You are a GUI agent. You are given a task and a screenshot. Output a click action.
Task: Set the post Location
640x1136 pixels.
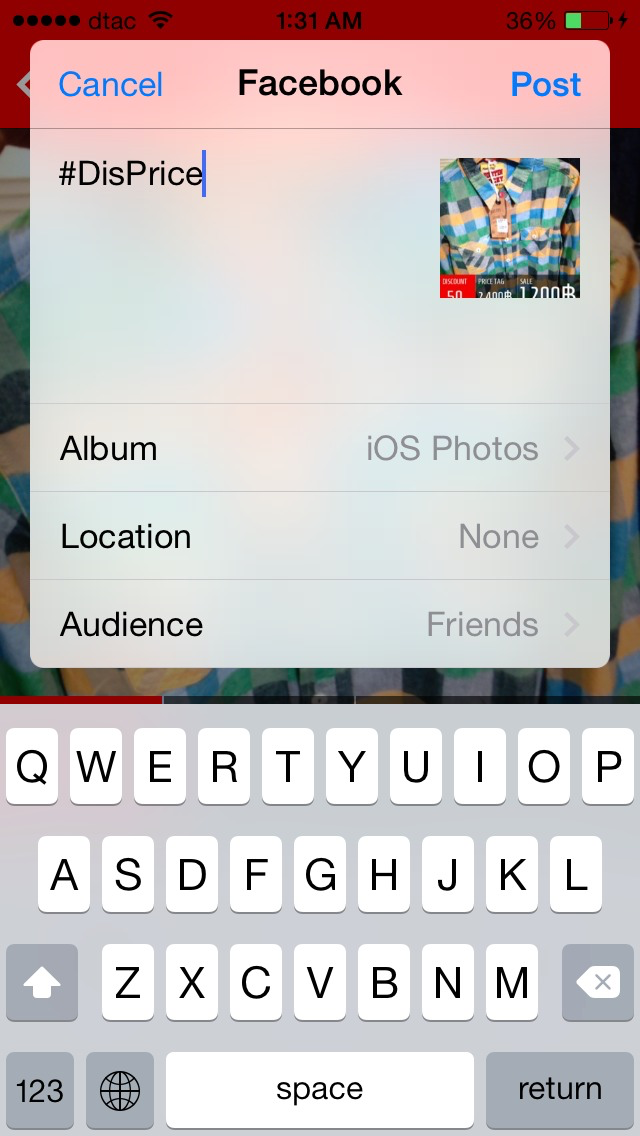click(x=320, y=536)
